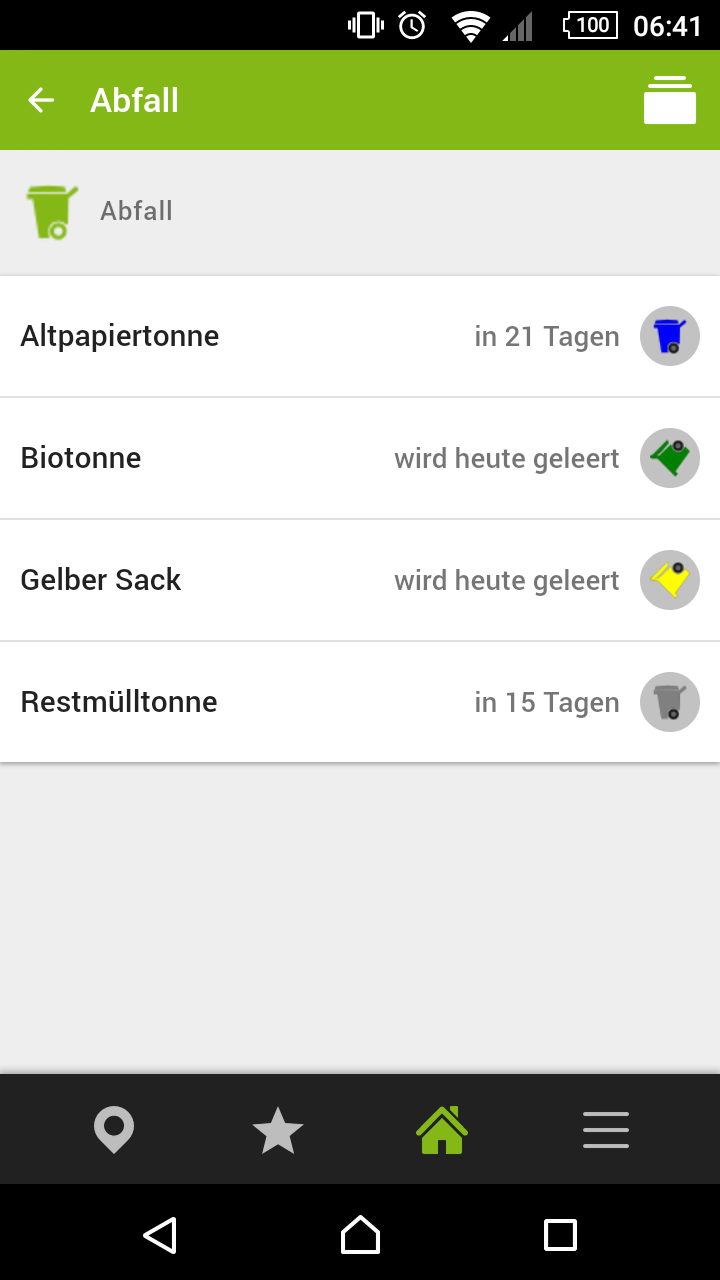Open the stacked cards icon in app bar
This screenshot has height=1280, width=720.
coord(669,100)
